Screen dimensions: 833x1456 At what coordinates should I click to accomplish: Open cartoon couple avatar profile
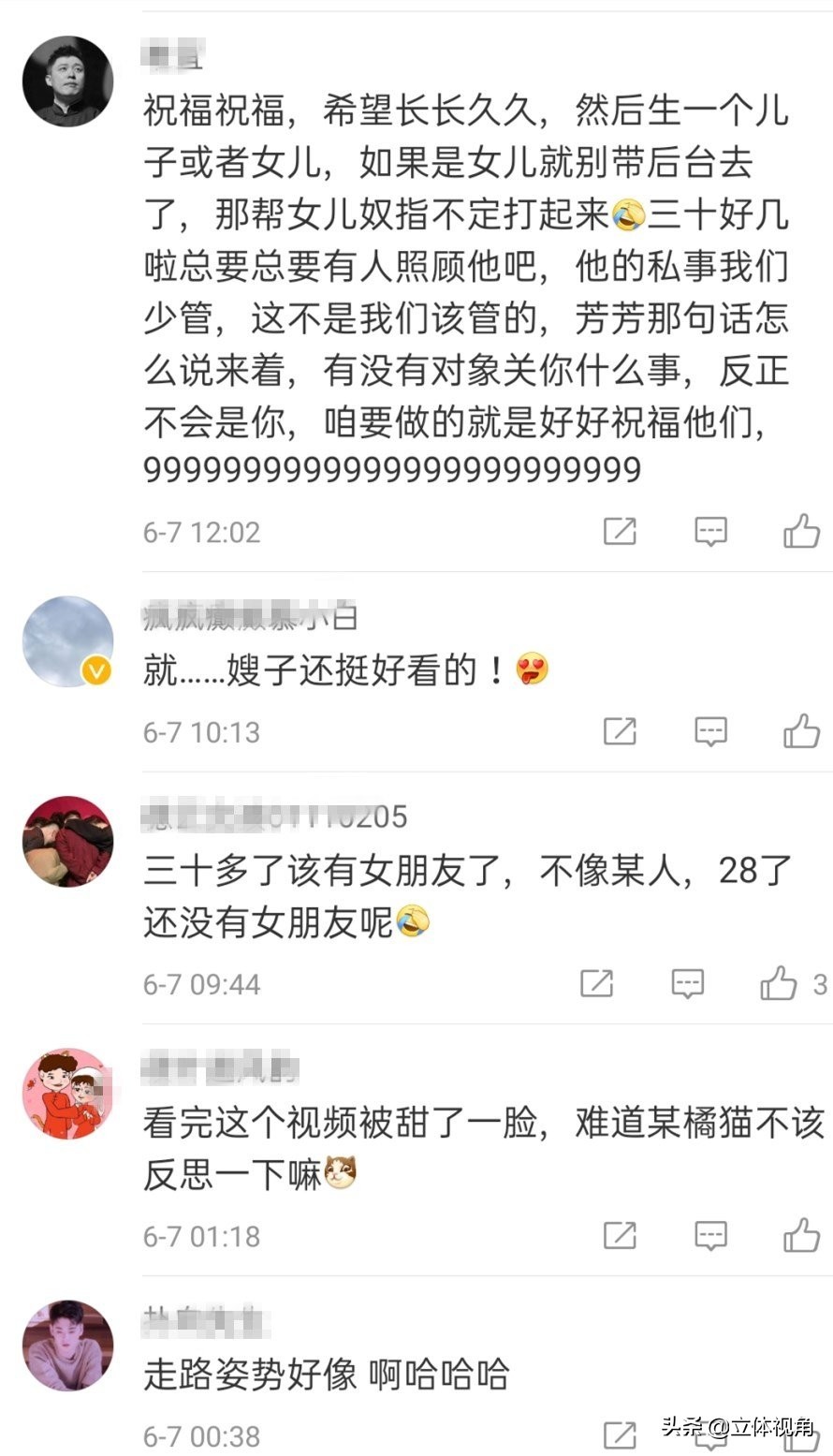coord(67,1093)
